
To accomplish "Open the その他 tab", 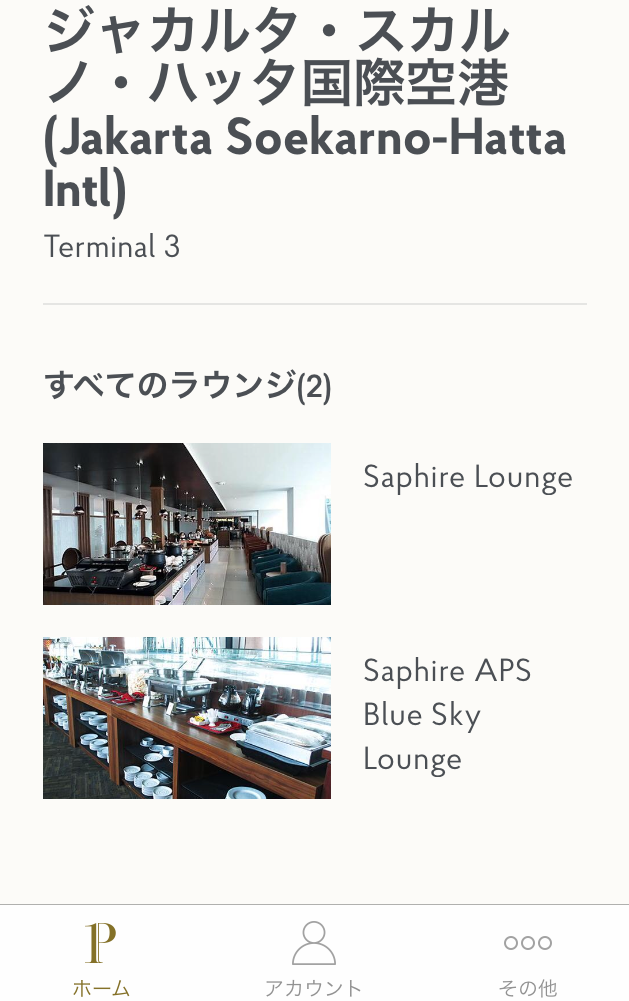I will tap(527, 957).
